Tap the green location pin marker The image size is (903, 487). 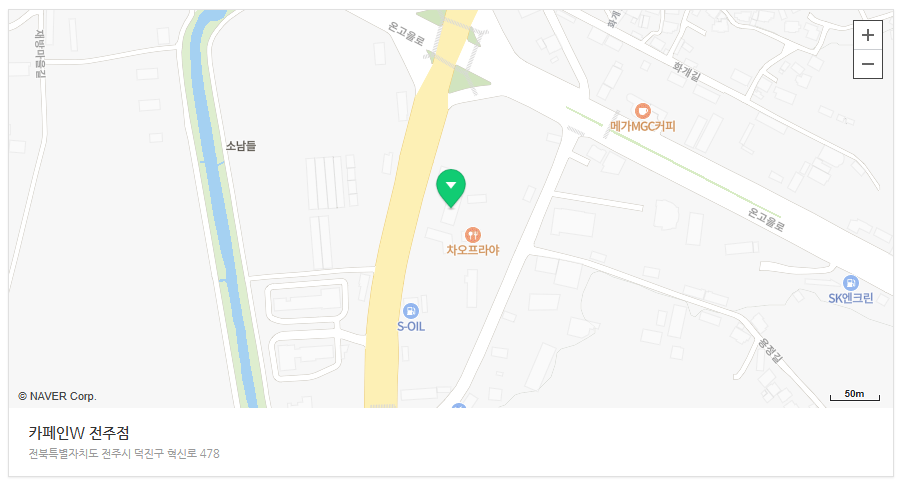coord(451,188)
